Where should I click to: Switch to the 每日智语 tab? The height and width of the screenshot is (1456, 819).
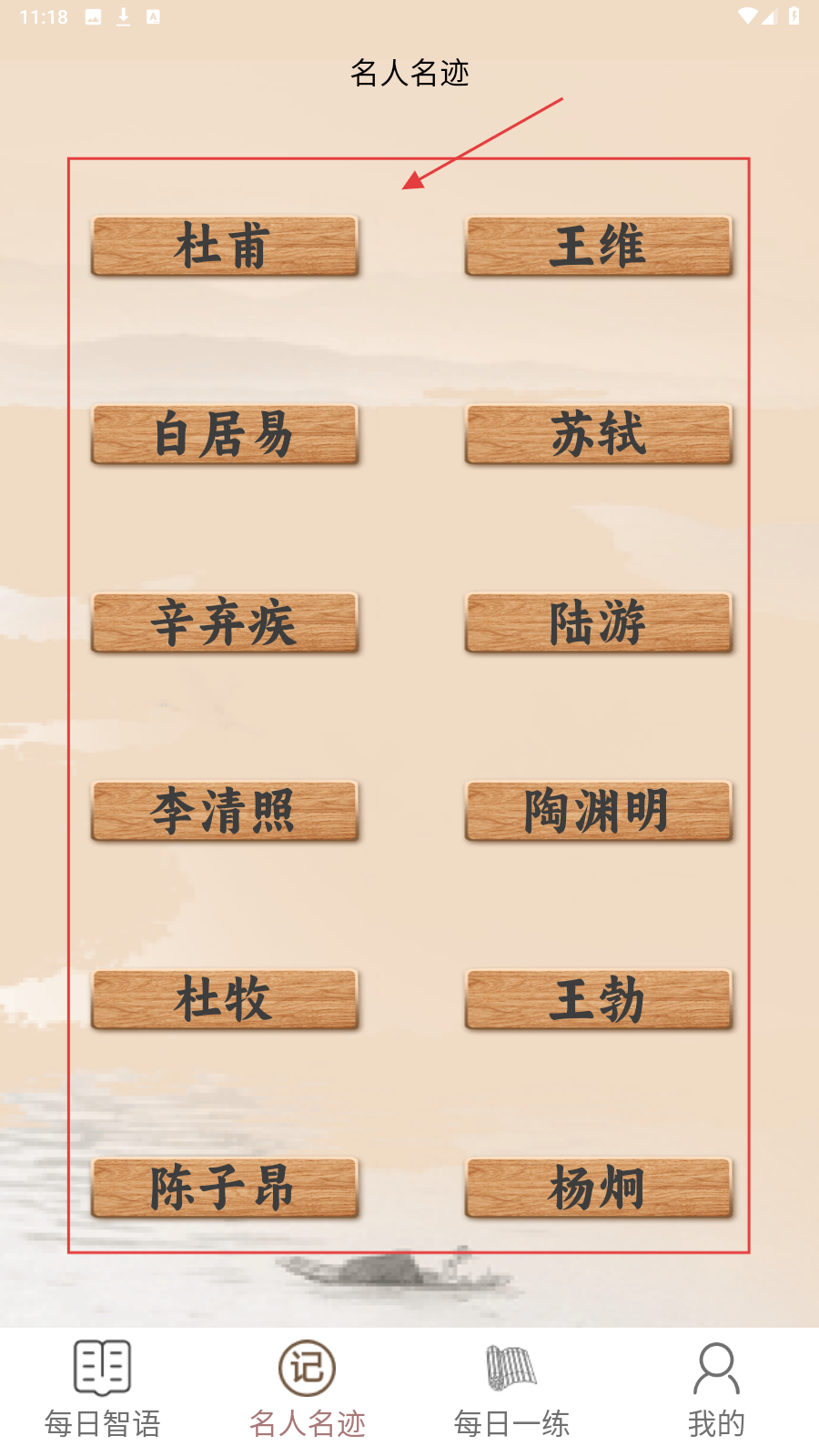[102, 1390]
